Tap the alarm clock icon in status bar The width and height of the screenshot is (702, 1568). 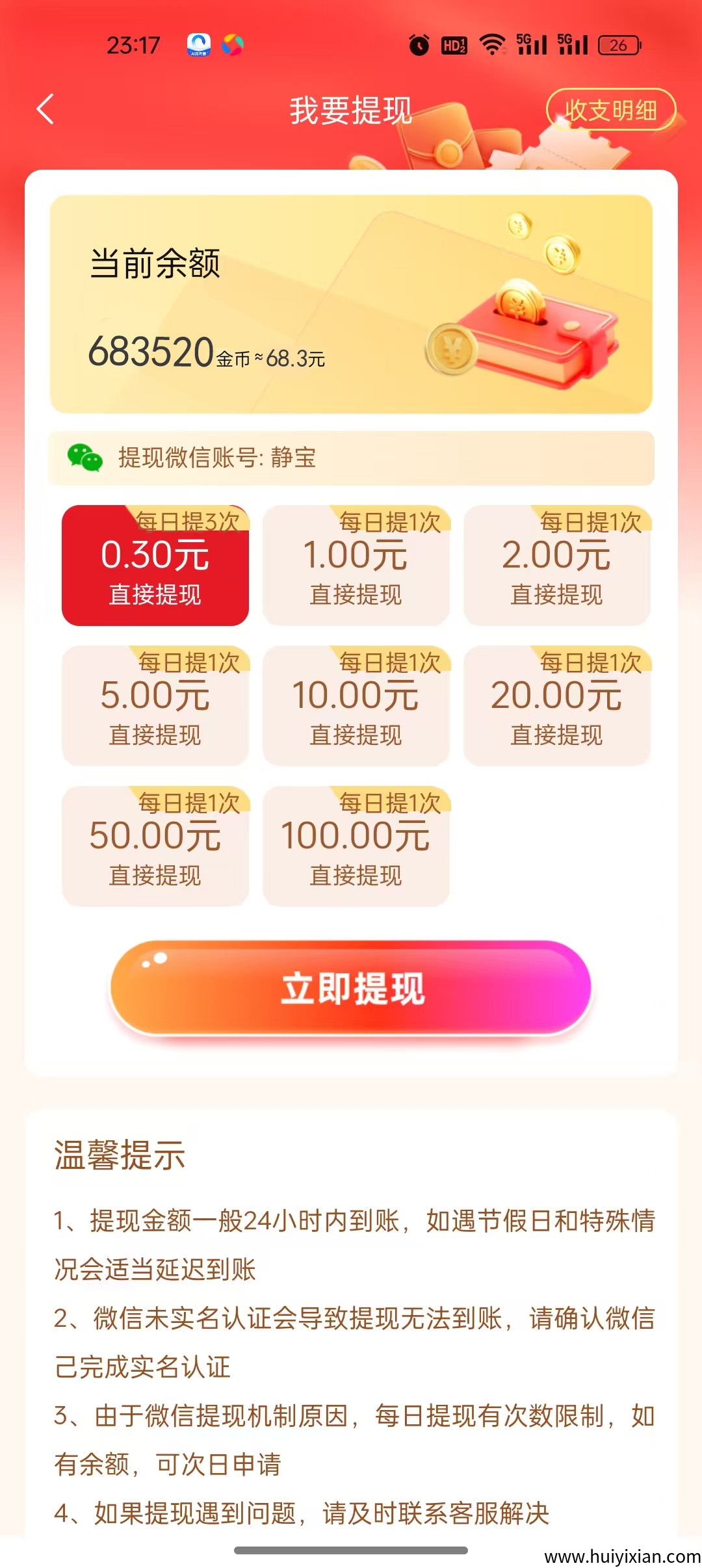click(x=418, y=44)
